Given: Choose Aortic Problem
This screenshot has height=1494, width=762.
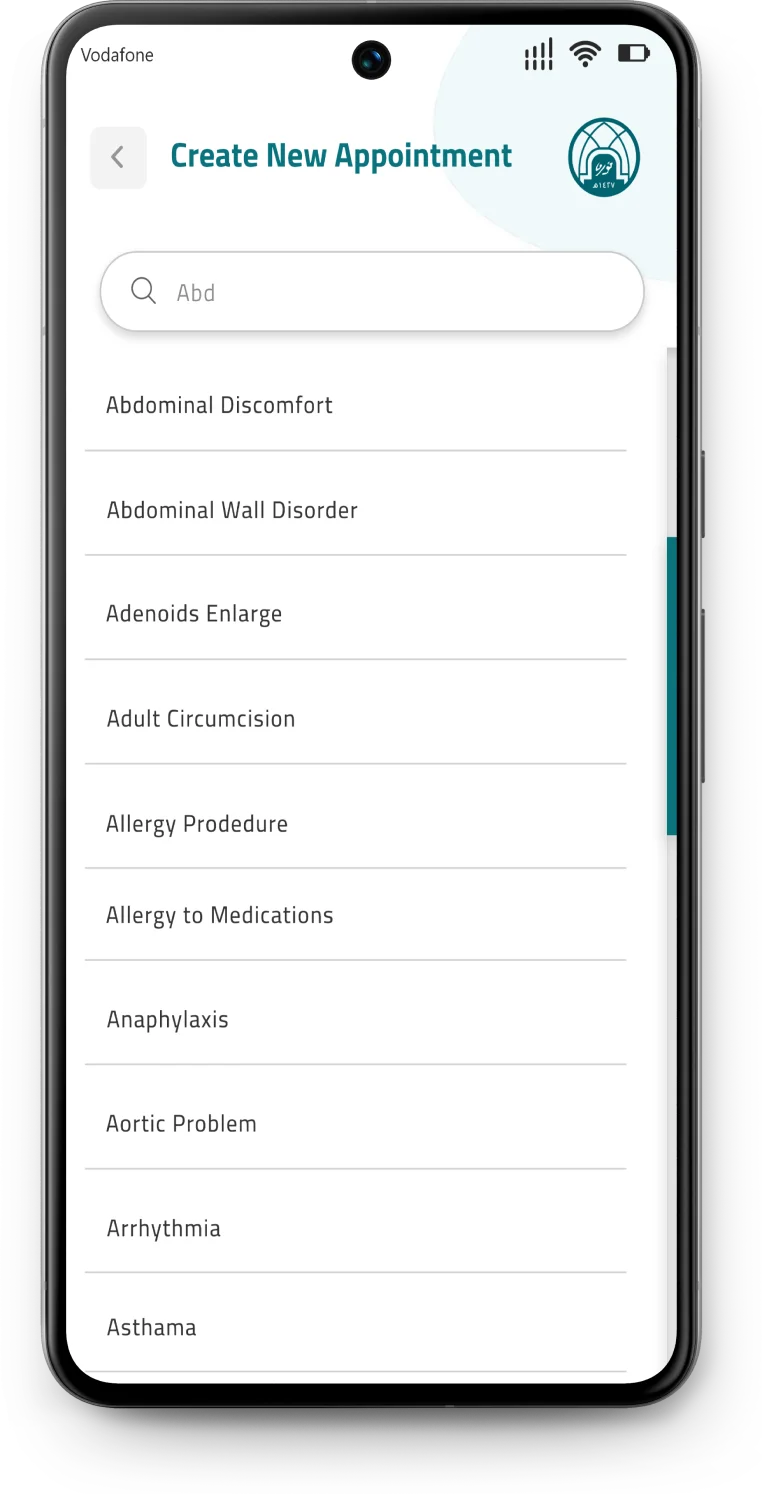Looking at the screenshot, I should [x=356, y=1124].
